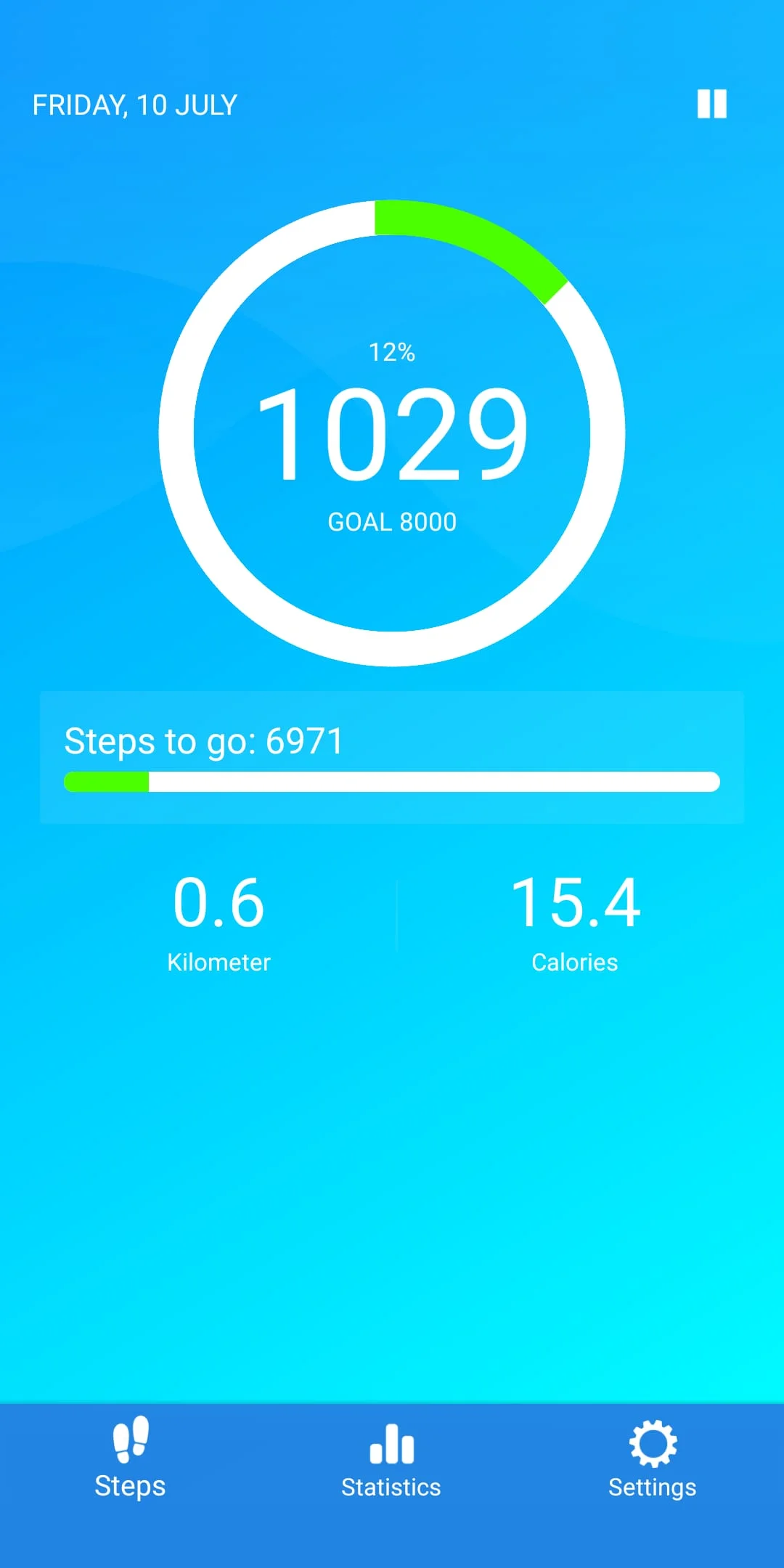Tap the Kilometer distance value 0.6
The image size is (784, 1568).
click(x=219, y=902)
